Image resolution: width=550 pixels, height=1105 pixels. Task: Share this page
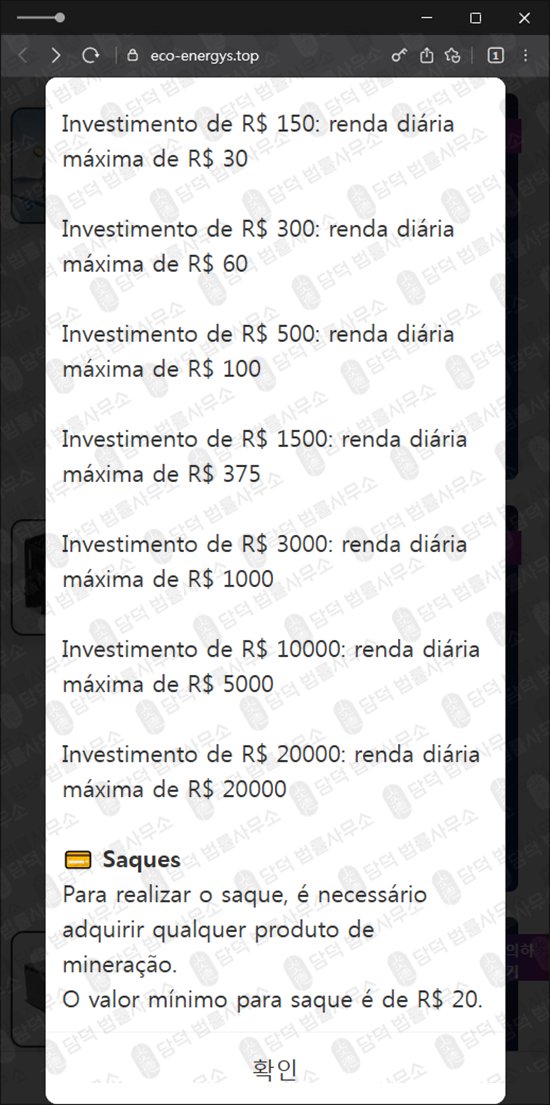pos(426,55)
